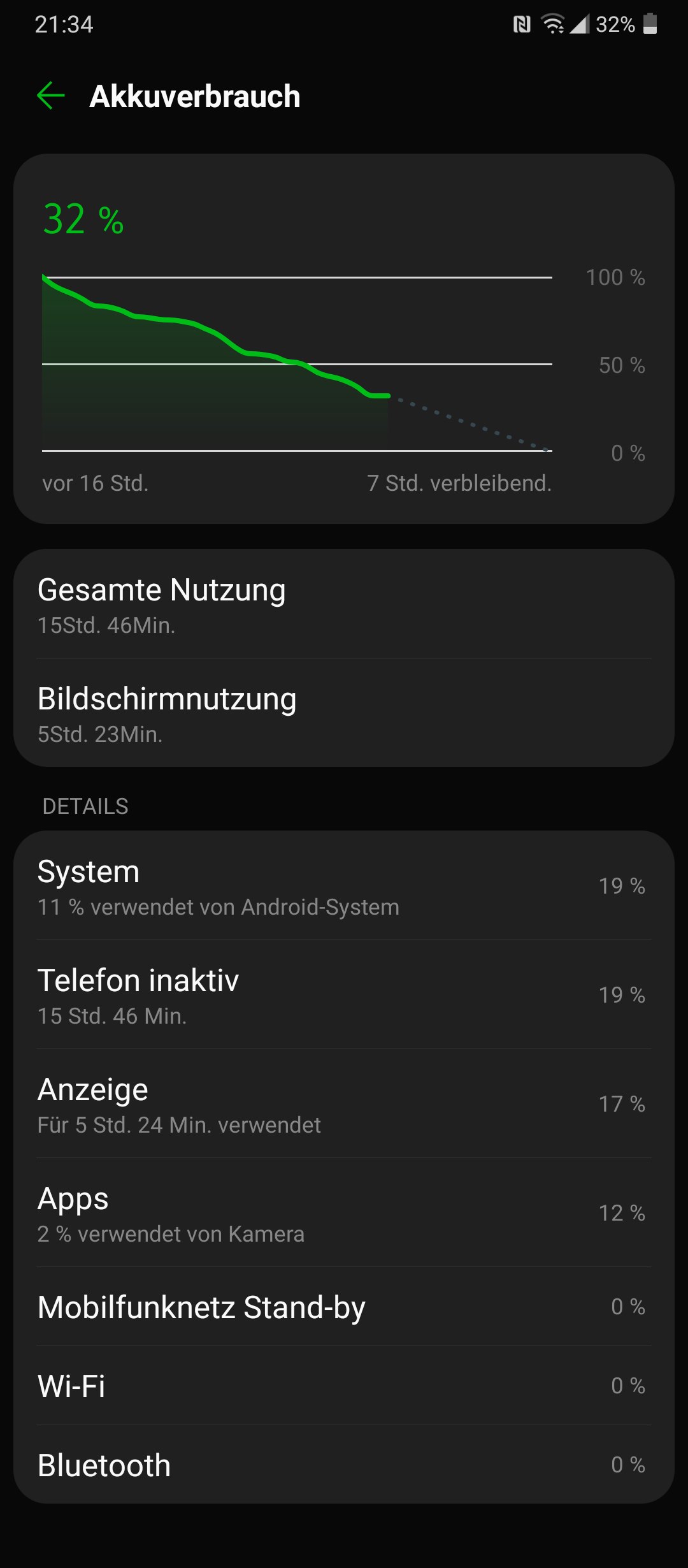The width and height of the screenshot is (688, 1568).
Task: Go back from Akkuverbrauch
Action: click(51, 96)
